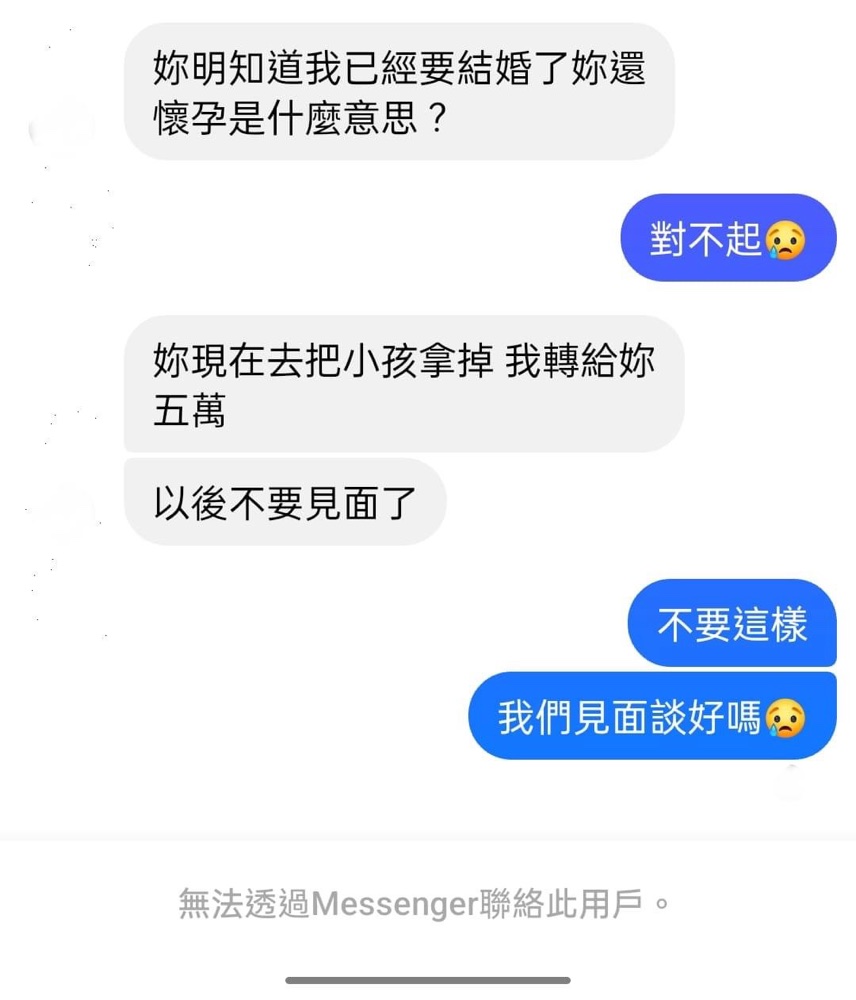Viewport: 856px width, 1000px height.
Task: Show details of the 以後不要見面了 message
Action: pos(284,503)
